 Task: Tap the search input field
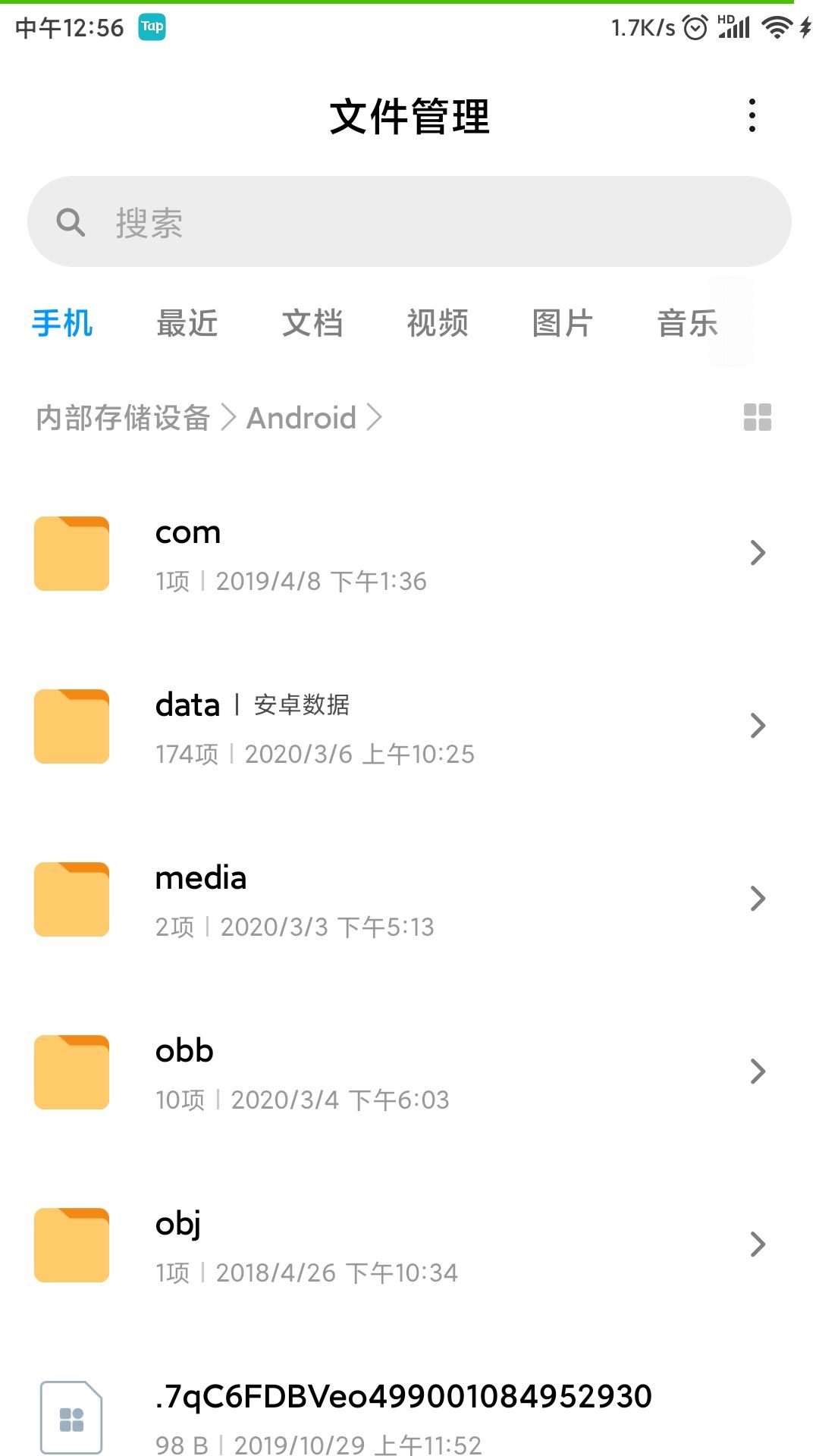point(409,221)
